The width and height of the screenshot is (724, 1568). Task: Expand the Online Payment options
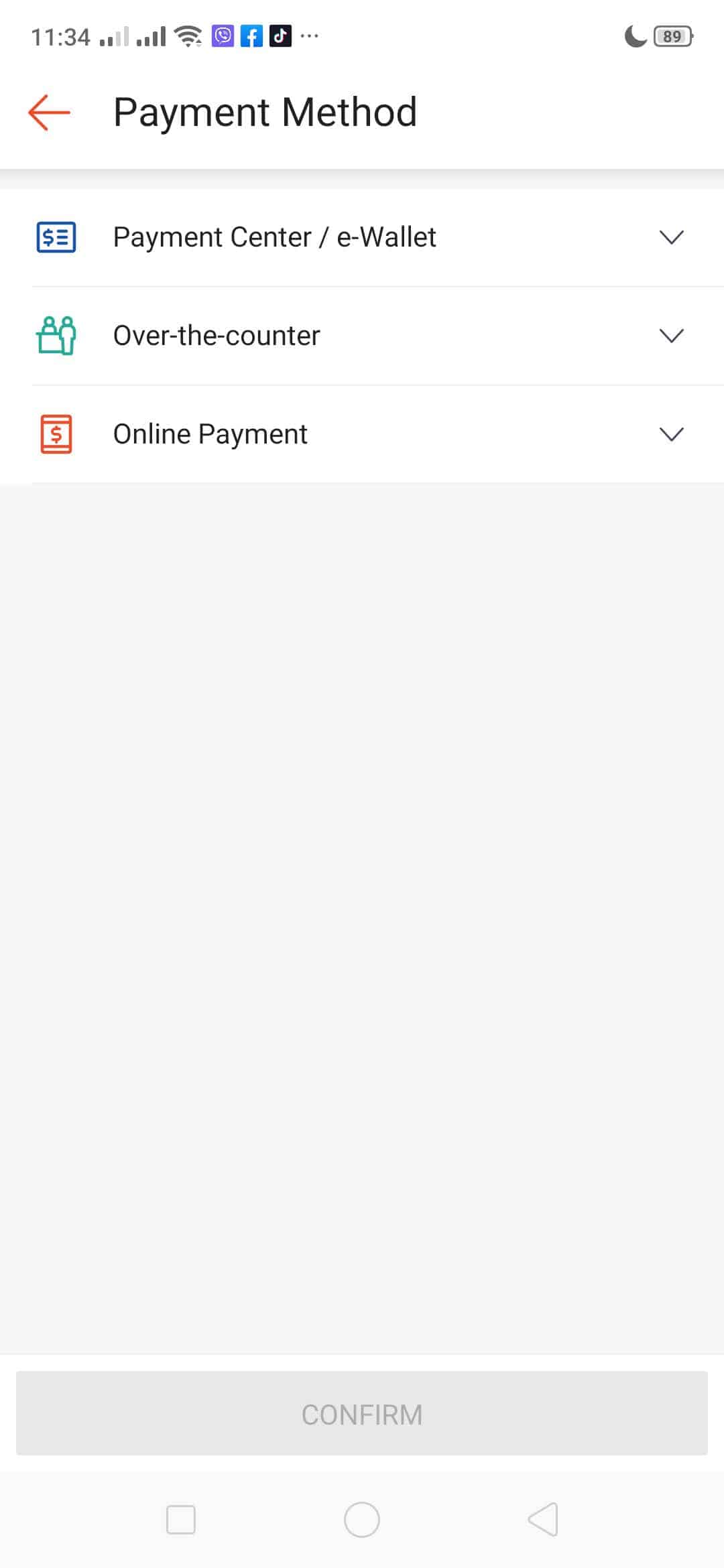click(672, 434)
